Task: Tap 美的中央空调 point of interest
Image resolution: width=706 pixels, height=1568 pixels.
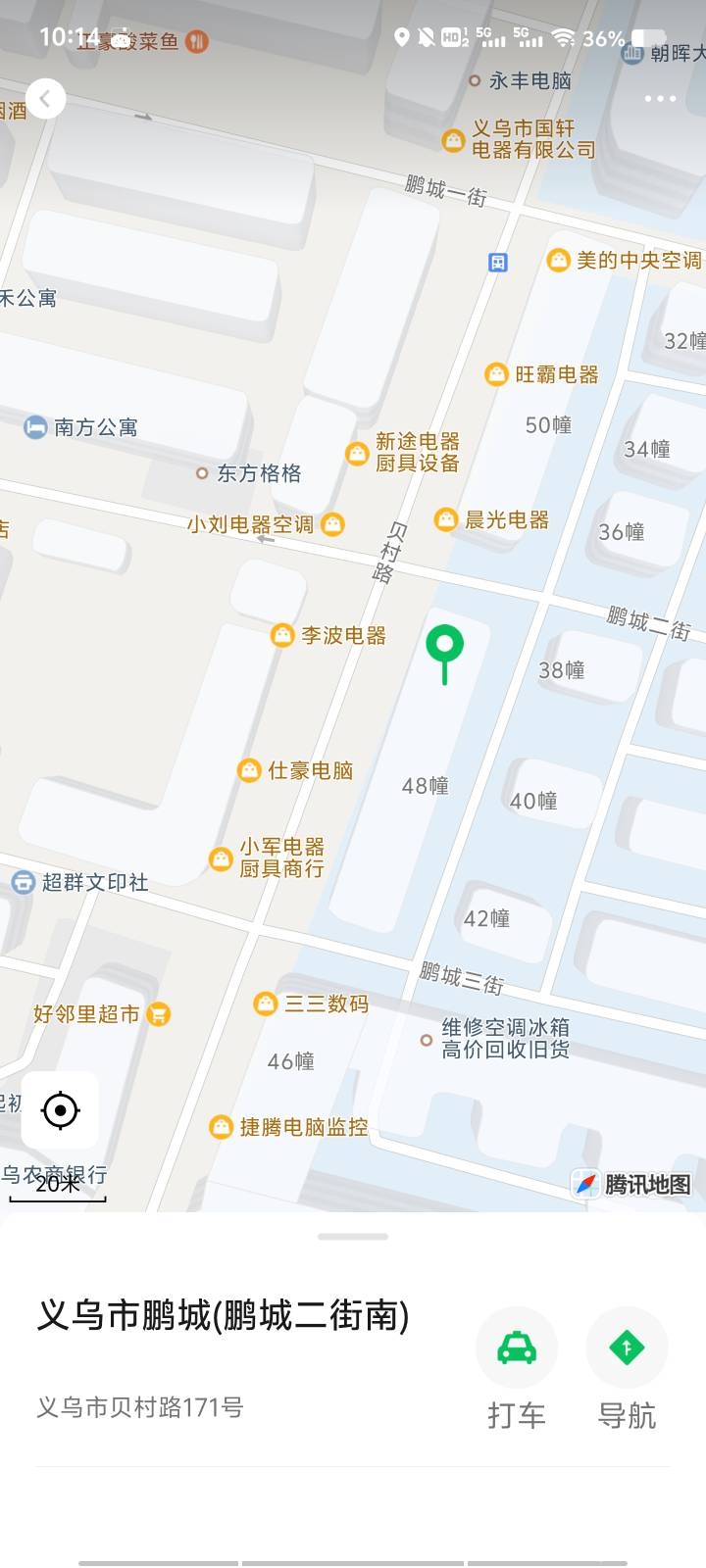Action: click(x=558, y=260)
